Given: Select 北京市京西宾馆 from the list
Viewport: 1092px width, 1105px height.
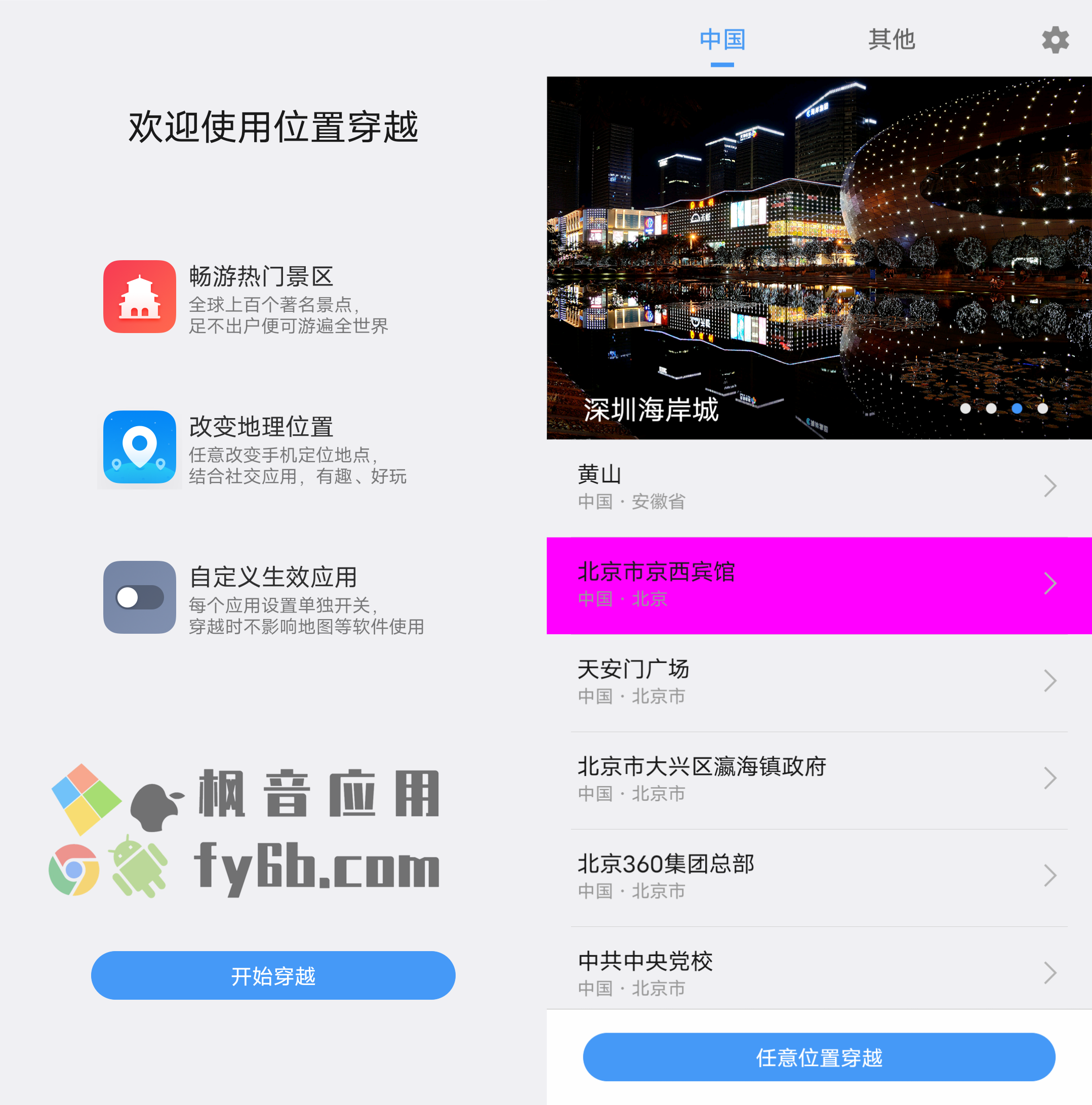Looking at the screenshot, I should click(819, 585).
